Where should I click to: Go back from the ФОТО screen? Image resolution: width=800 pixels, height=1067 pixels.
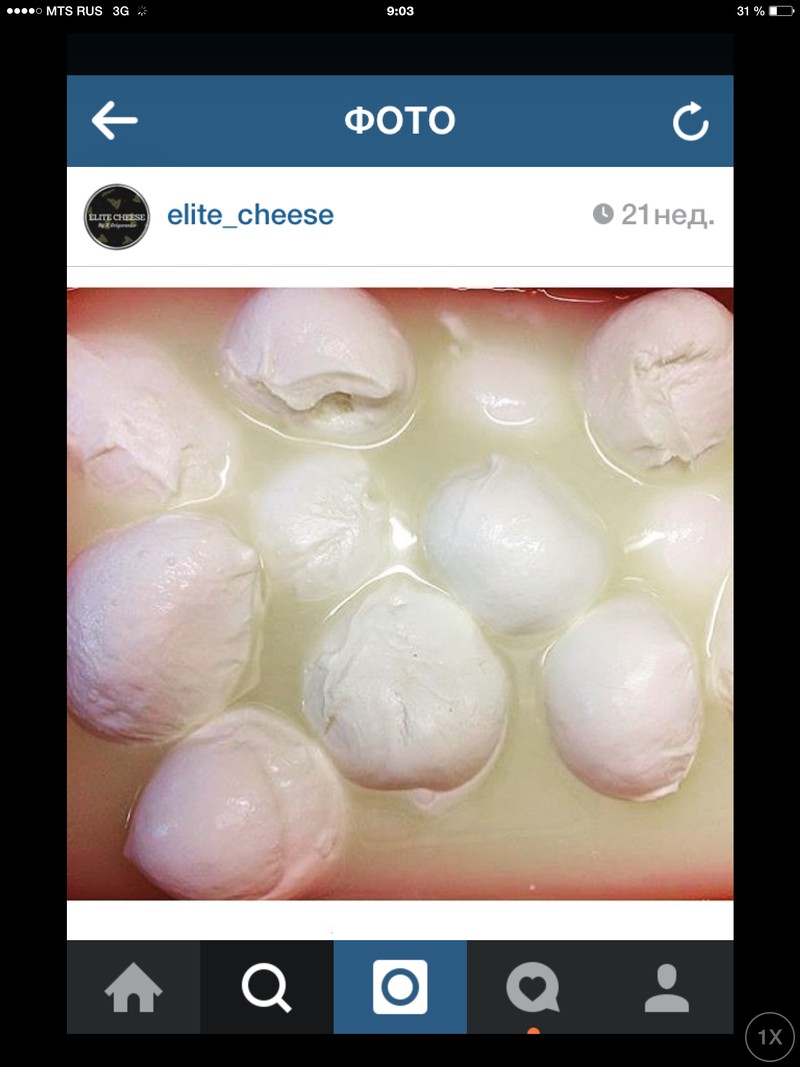pos(114,121)
